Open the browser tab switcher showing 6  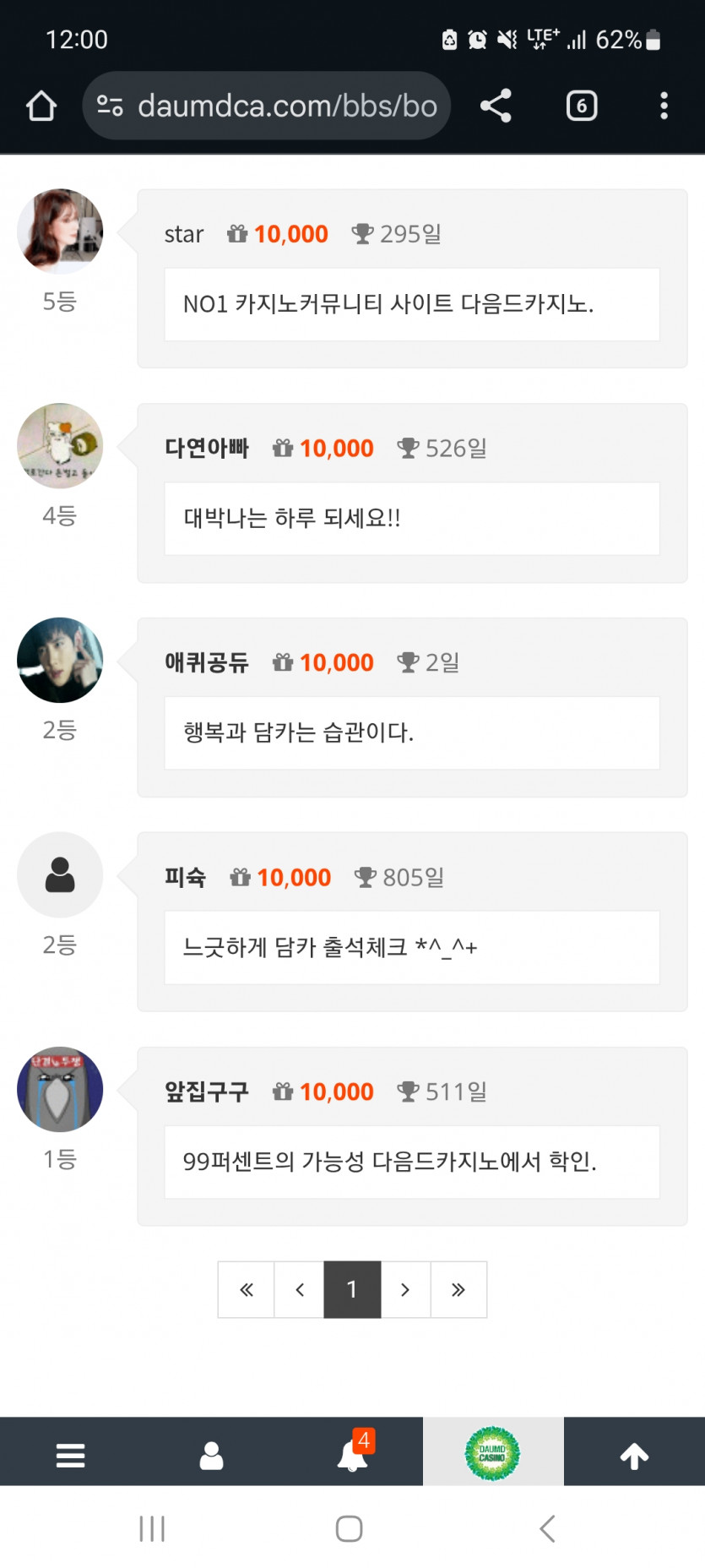tap(581, 105)
